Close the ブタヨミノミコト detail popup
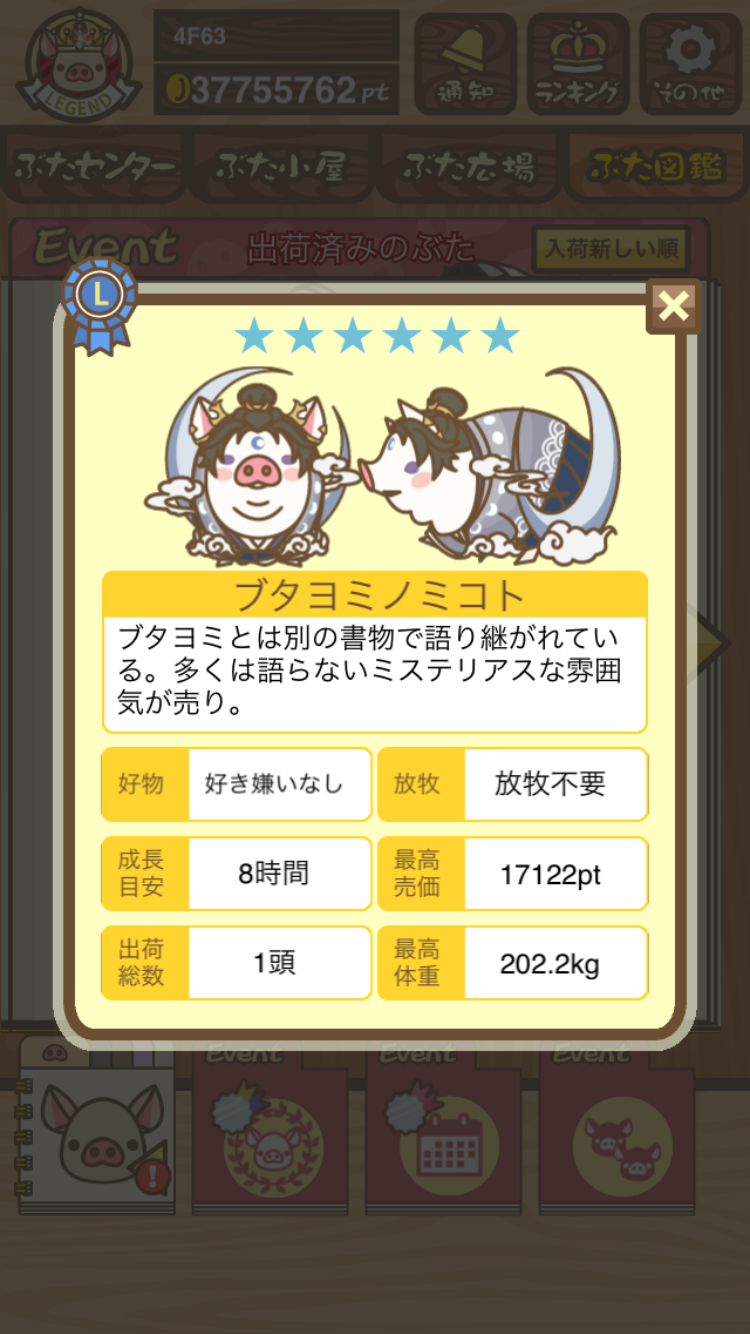Image resolution: width=750 pixels, height=1334 pixels. click(673, 307)
